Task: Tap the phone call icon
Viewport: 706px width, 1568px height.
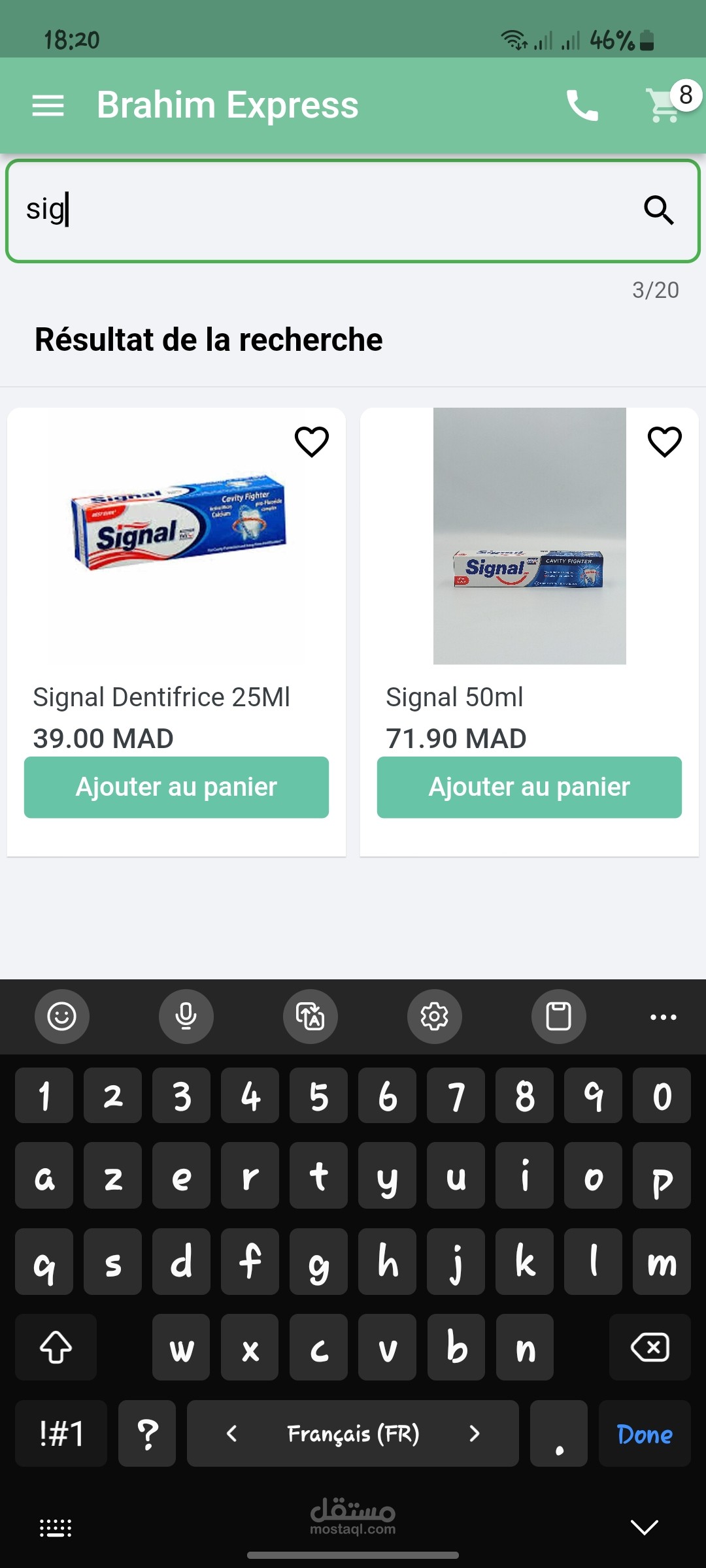Action: [x=582, y=105]
